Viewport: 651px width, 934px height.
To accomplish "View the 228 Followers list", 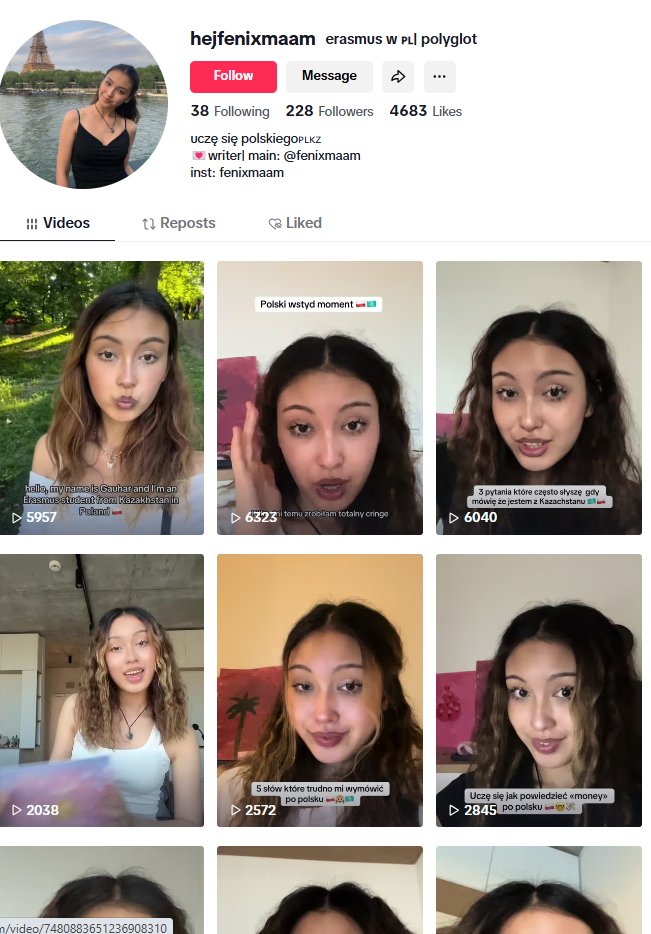I will point(329,111).
